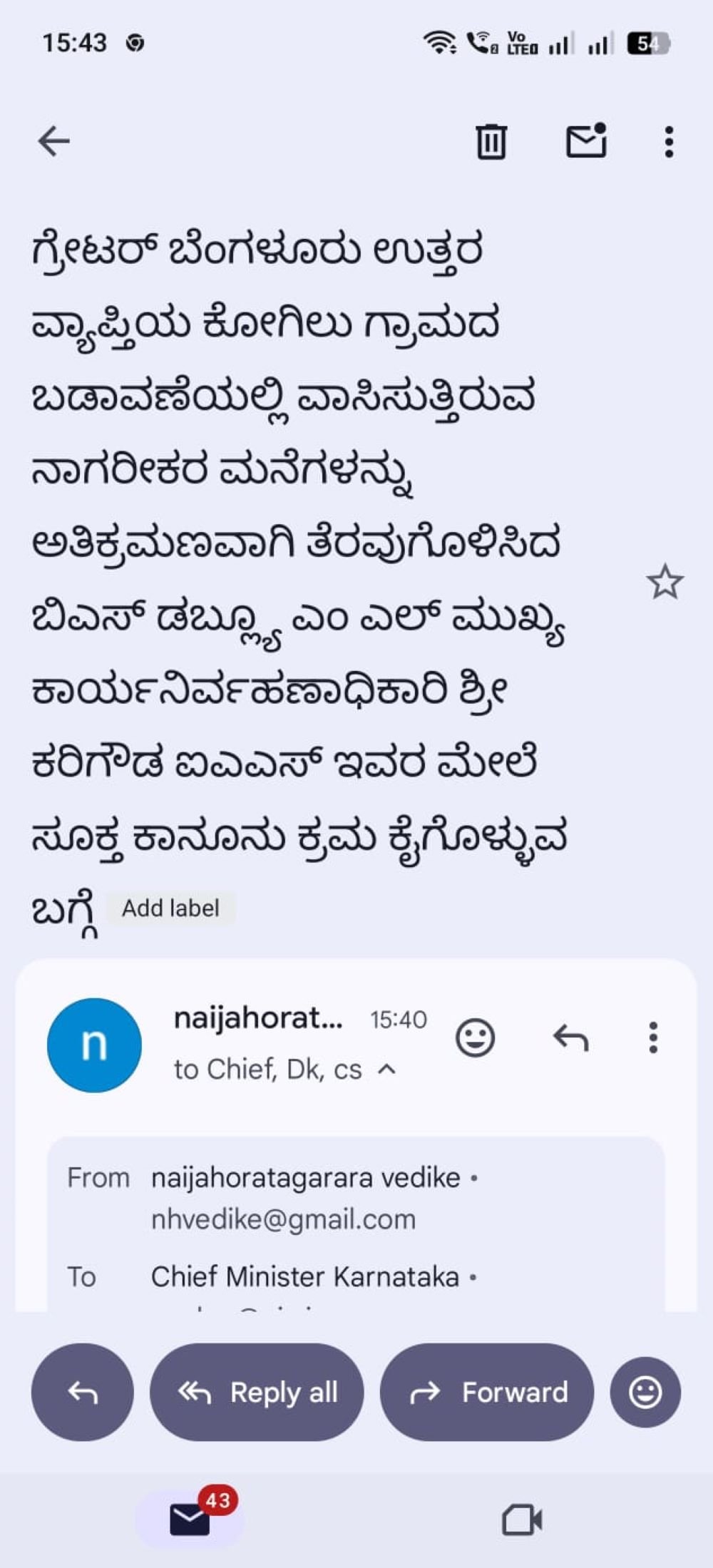The image size is (713, 1568).
Task: Switch to the Mail tab
Action: [190, 1519]
